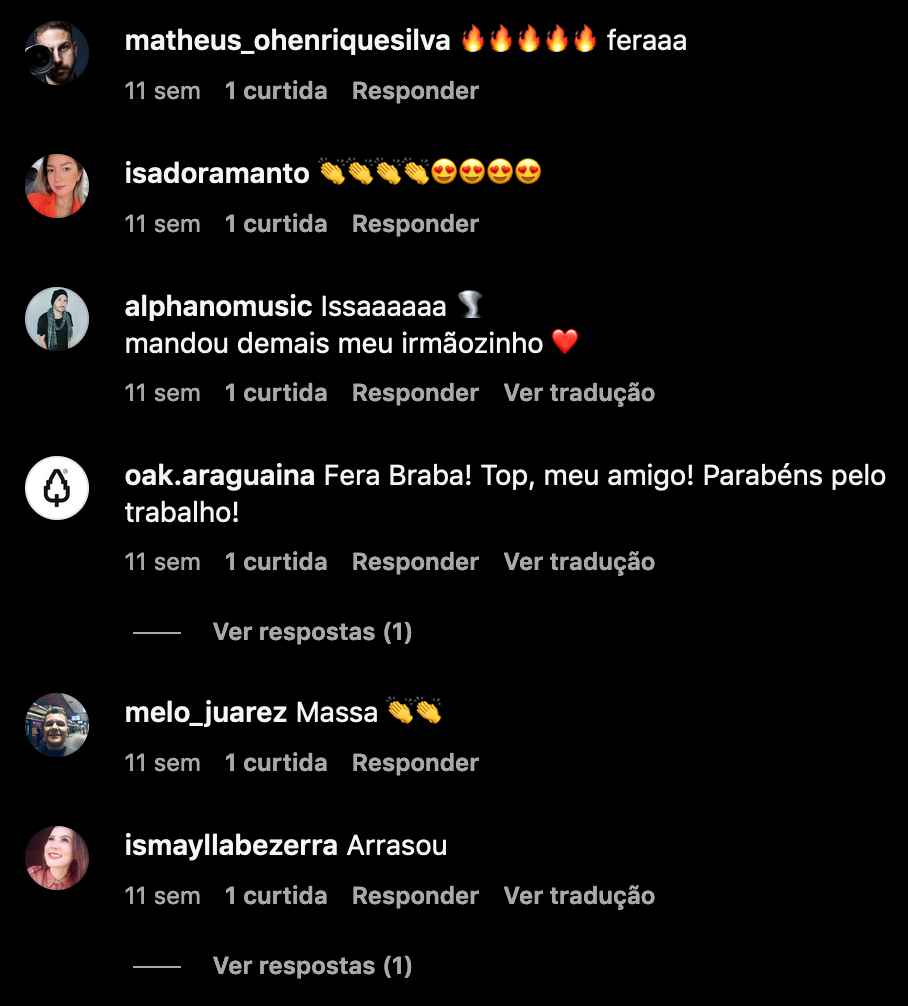Visit oak.araguaina's profile via avatar

[x=57, y=488]
